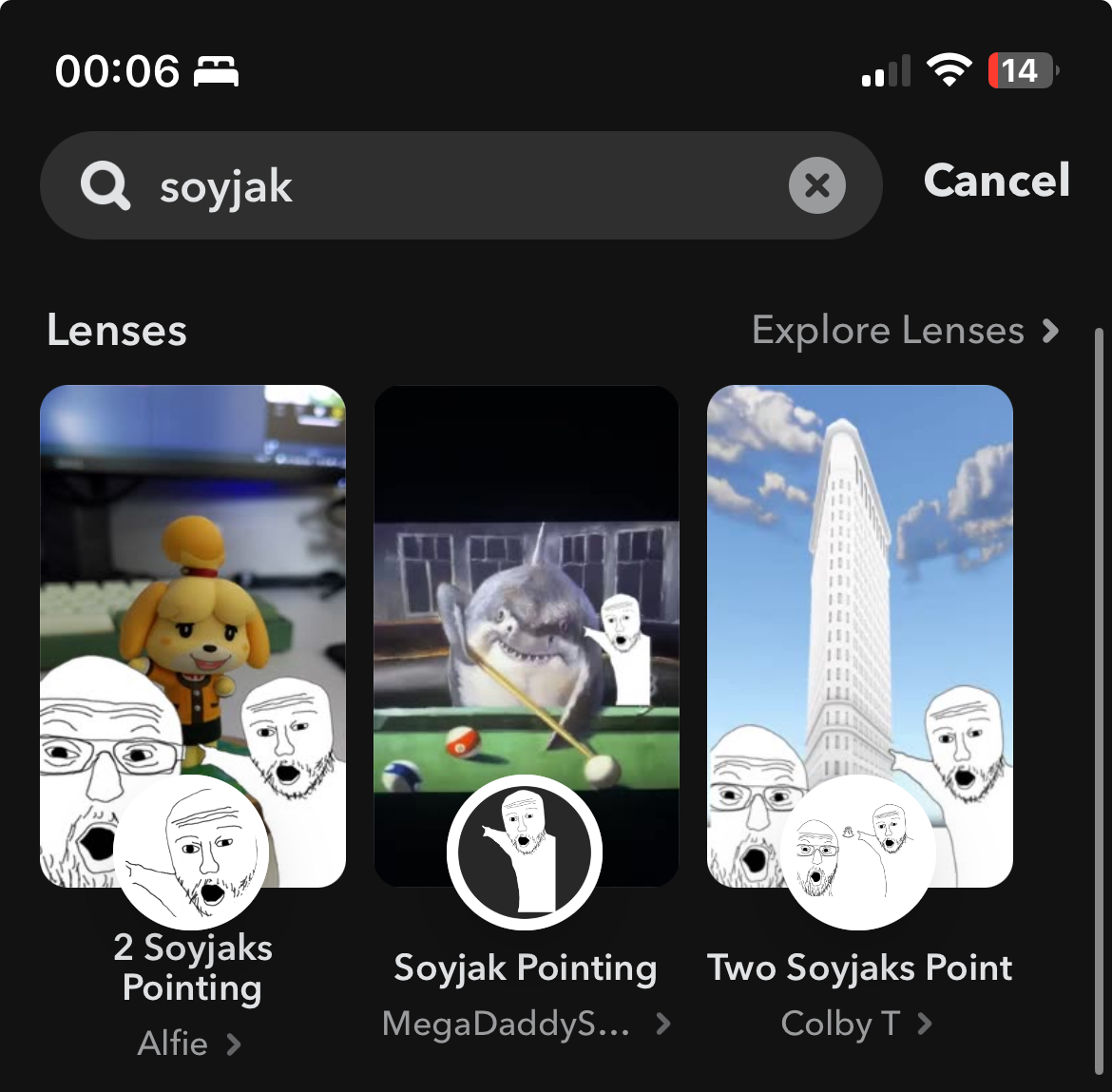
Task: Open the Soyjak Pointing lens
Action: tap(527, 635)
